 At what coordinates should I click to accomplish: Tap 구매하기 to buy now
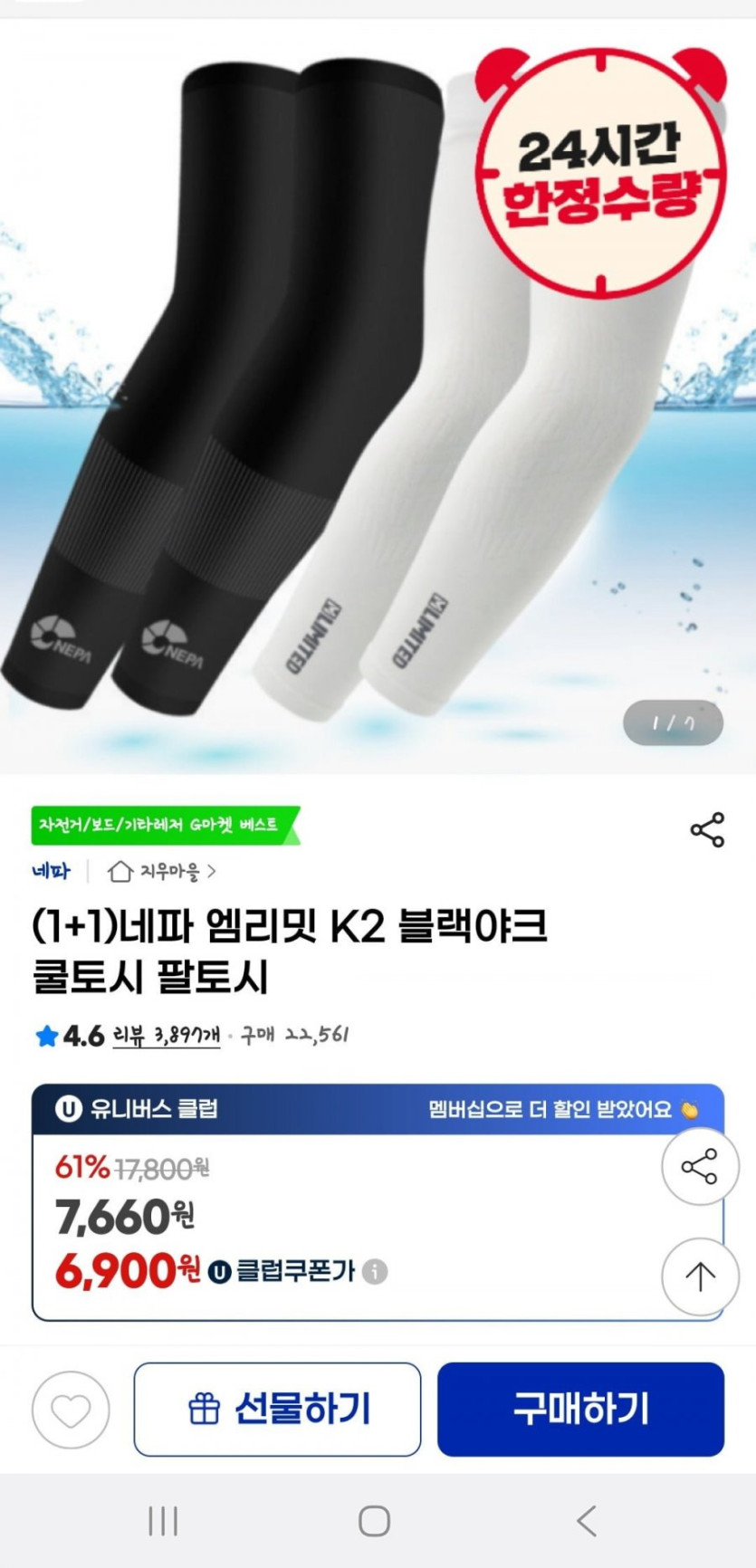pos(580,1410)
